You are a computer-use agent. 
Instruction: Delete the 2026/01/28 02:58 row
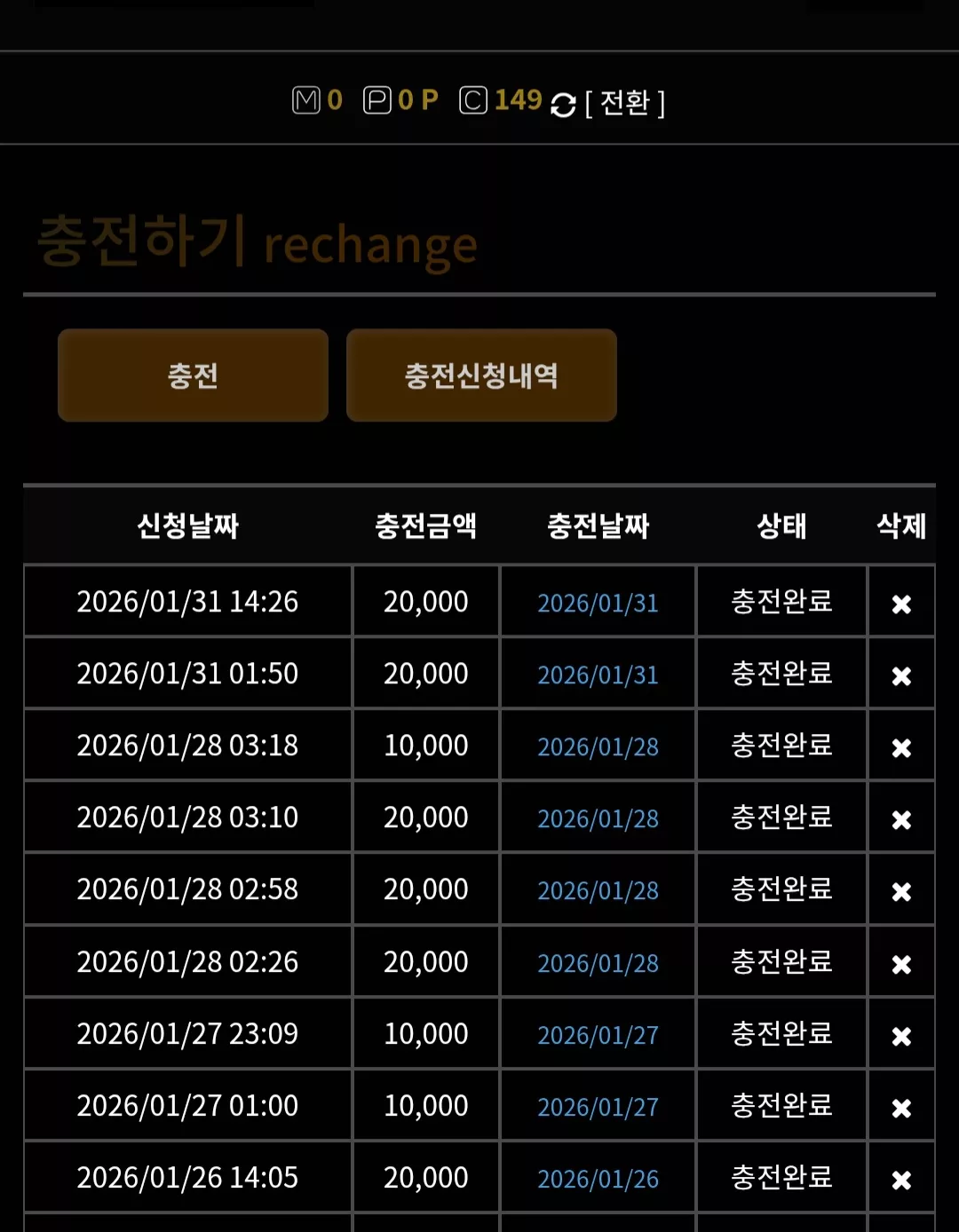(x=901, y=892)
